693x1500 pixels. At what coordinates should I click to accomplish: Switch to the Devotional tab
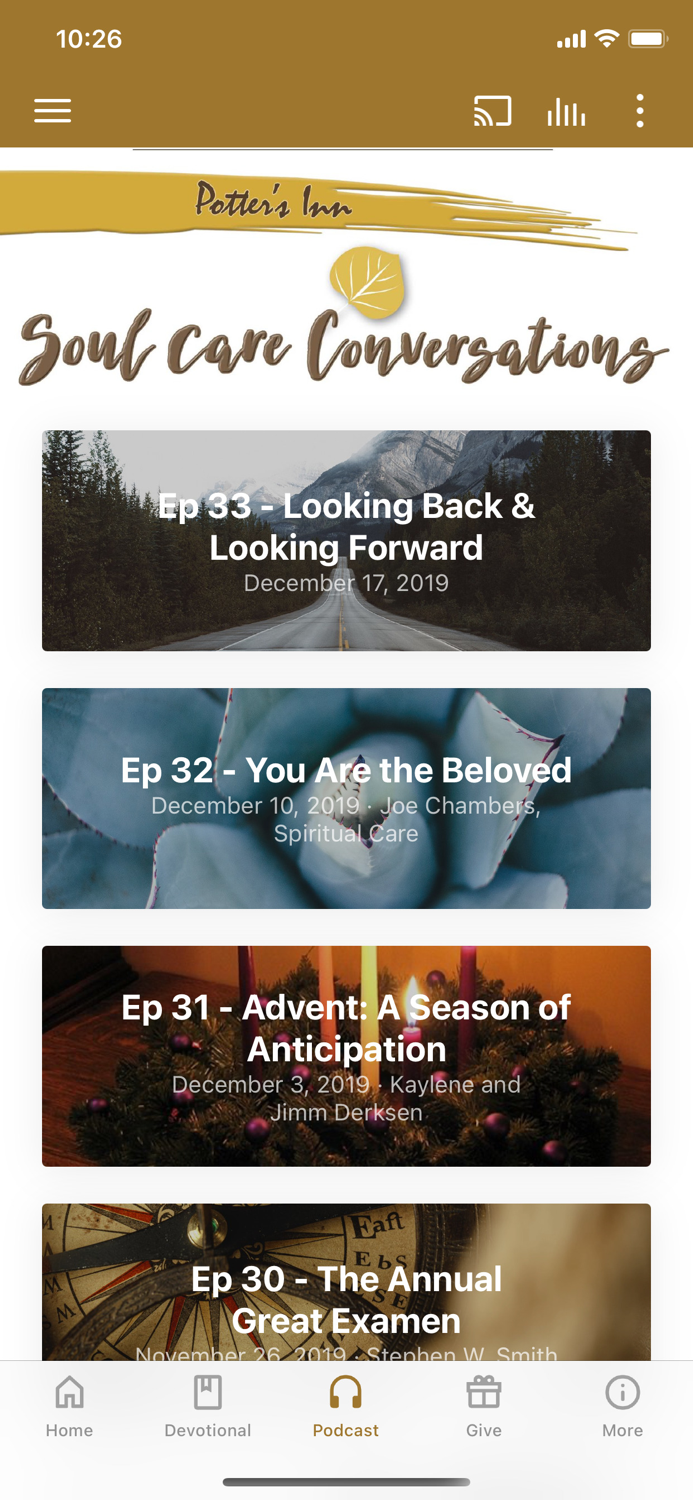pyautogui.click(x=208, y=1406)
